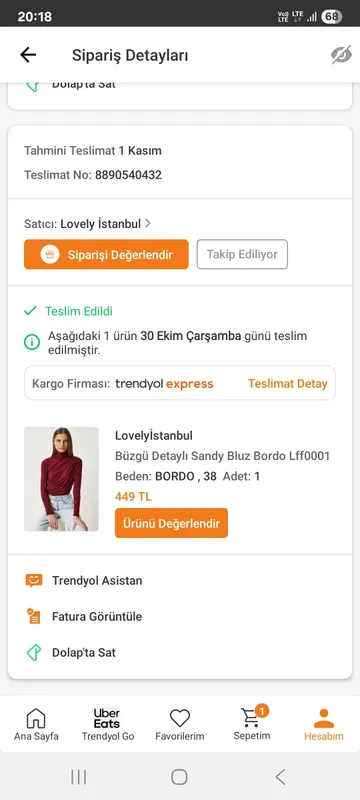This screenshot has width=360, height=800.
Task: Tap Siparişi Değerlendir button
Action: [106, 254]
